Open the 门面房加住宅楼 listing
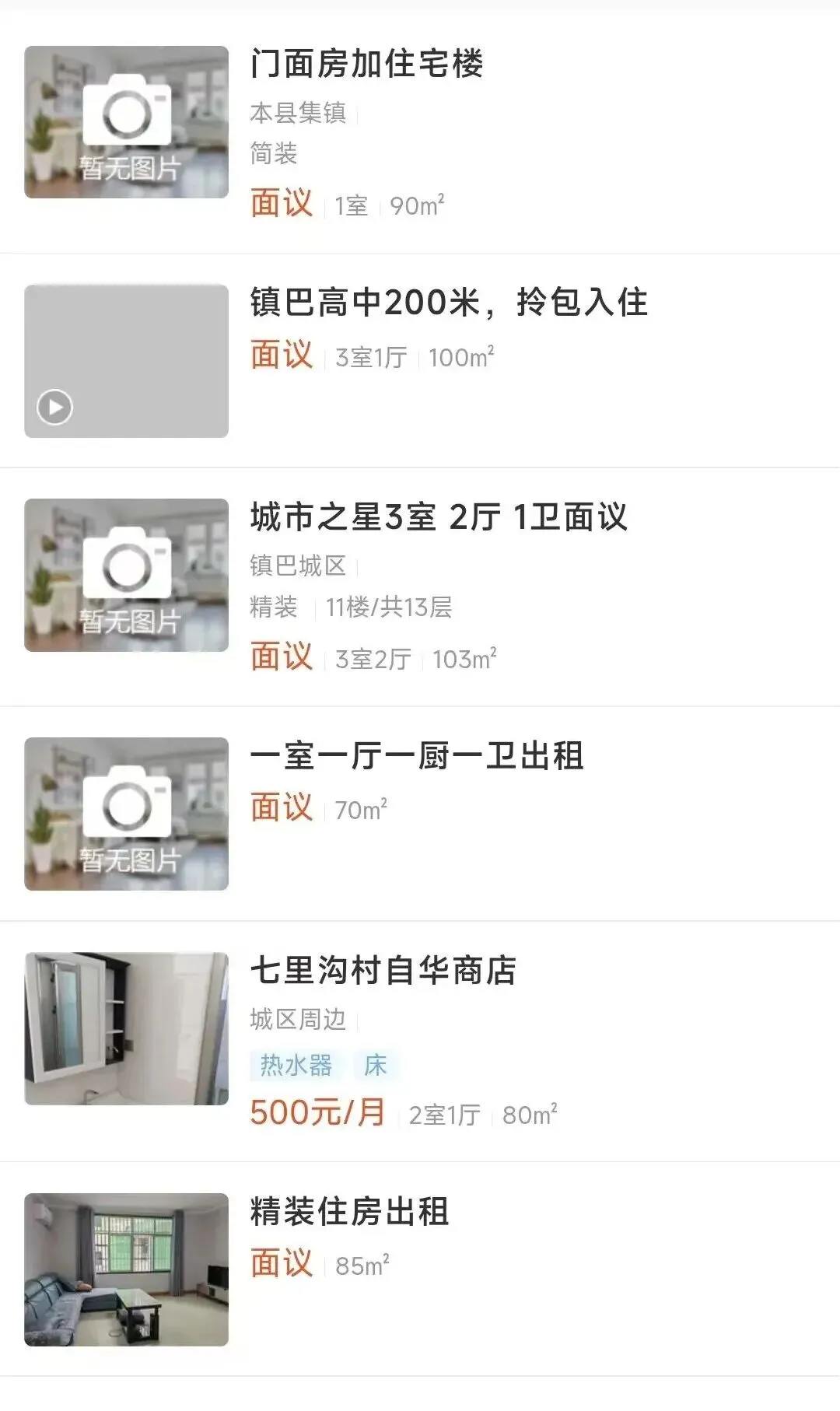 [420, 132]
